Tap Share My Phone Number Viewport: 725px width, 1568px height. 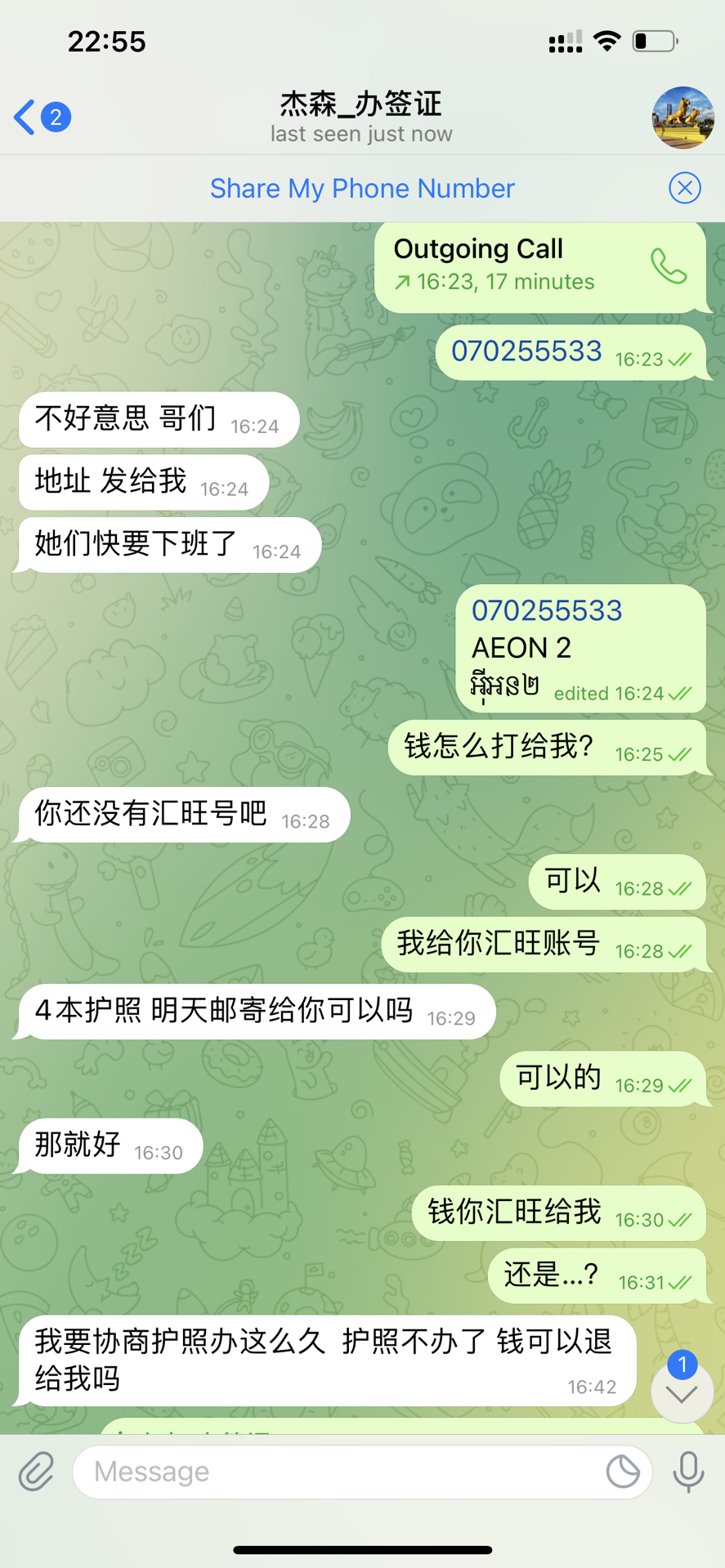[x=362, y=189]
